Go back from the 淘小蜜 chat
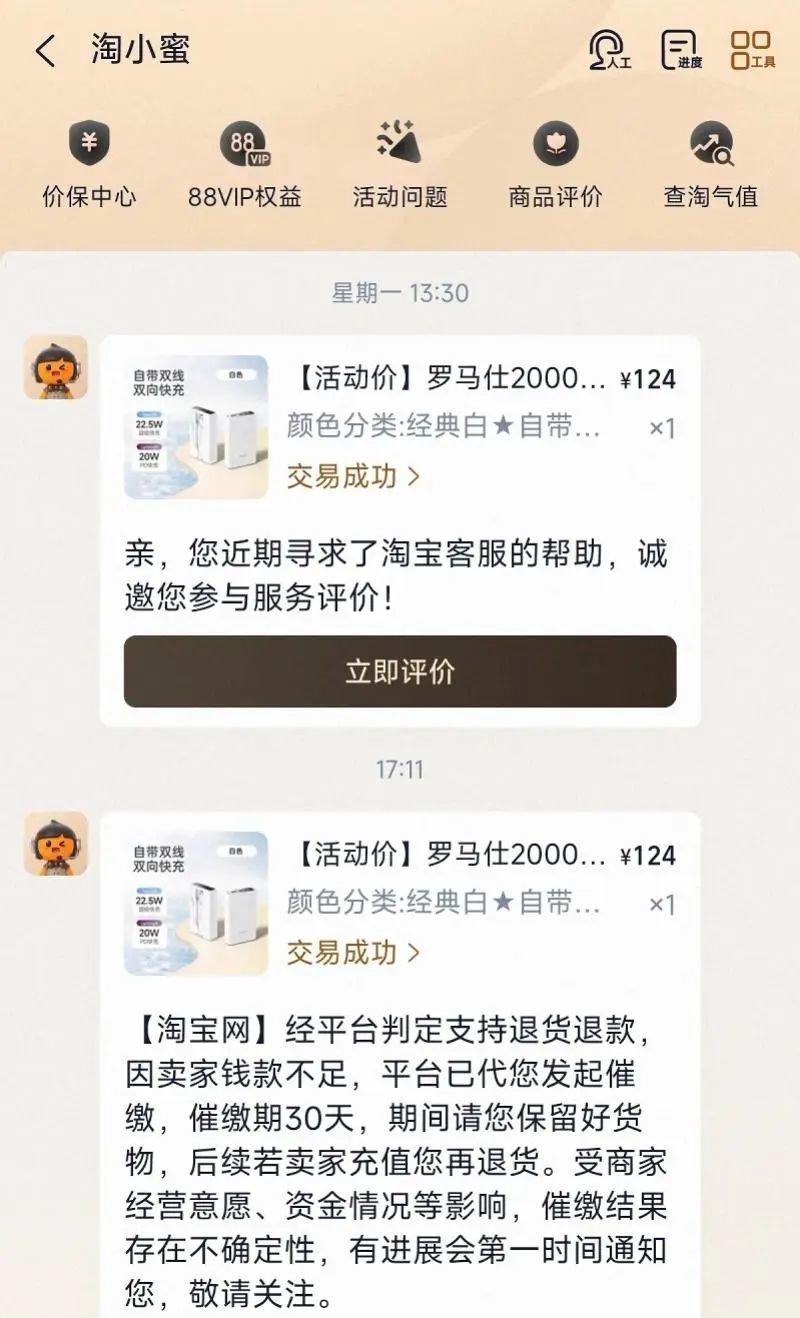Image resolution: width=800 pixels, height=1318 pixels. (46, 51)
